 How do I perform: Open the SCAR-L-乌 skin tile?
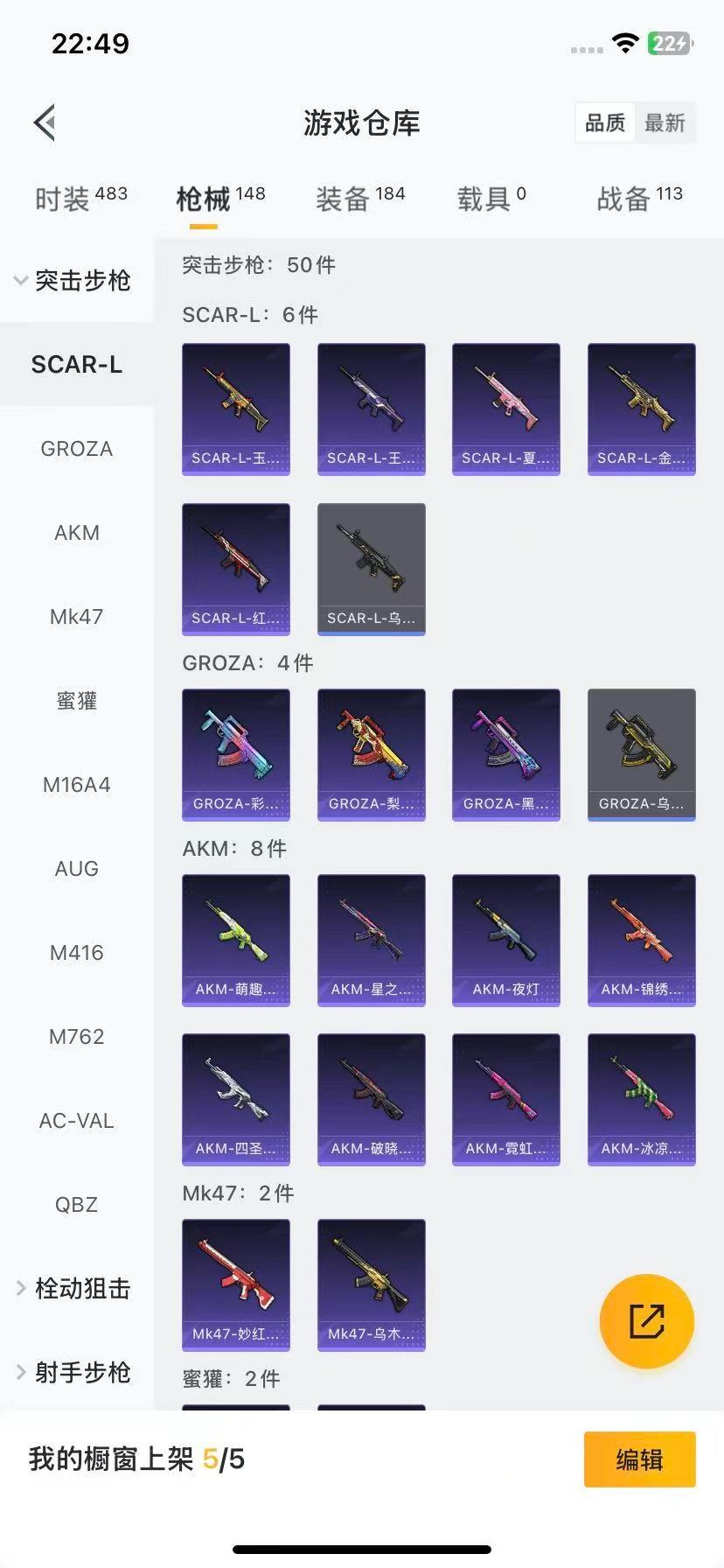(371, 569)
